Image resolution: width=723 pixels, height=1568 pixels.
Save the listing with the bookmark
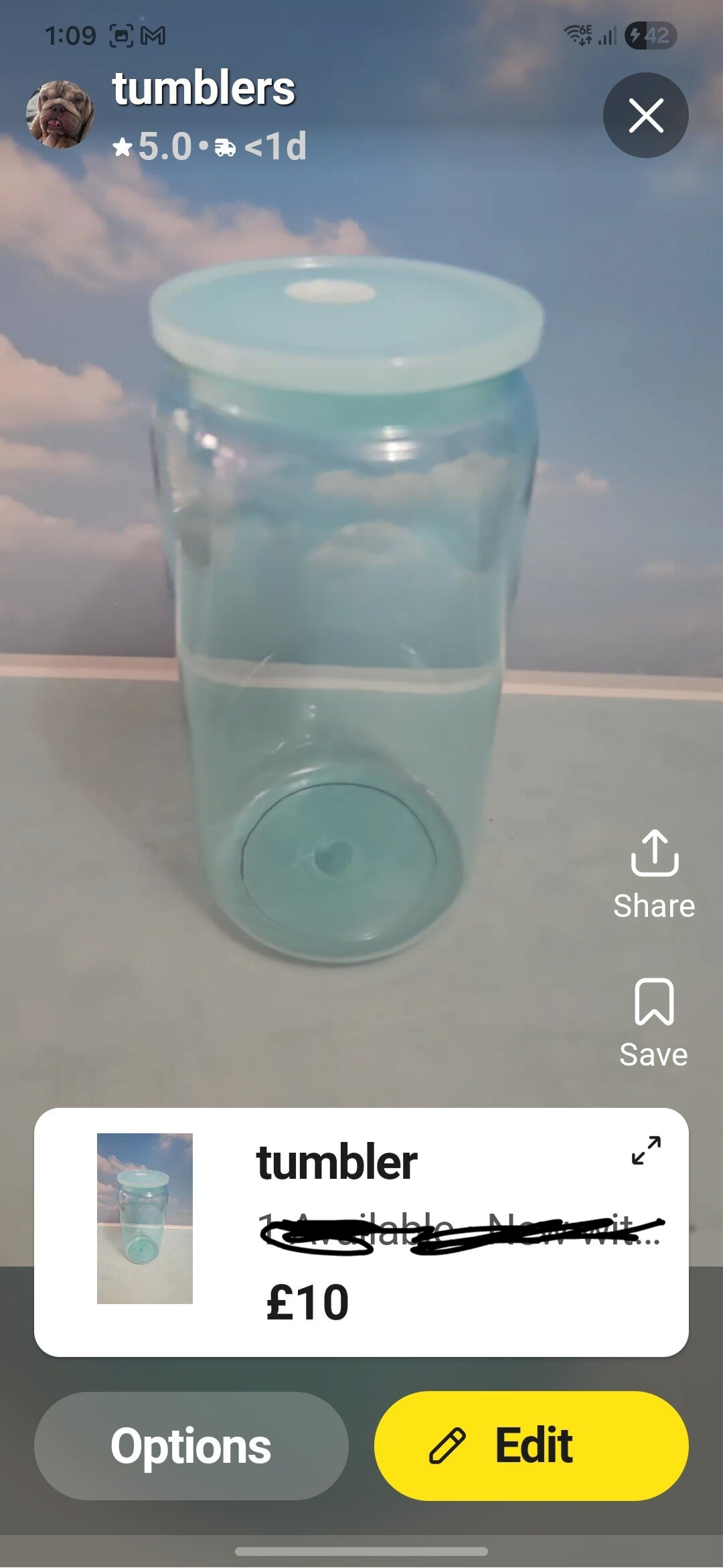(x=653, y=1021)
